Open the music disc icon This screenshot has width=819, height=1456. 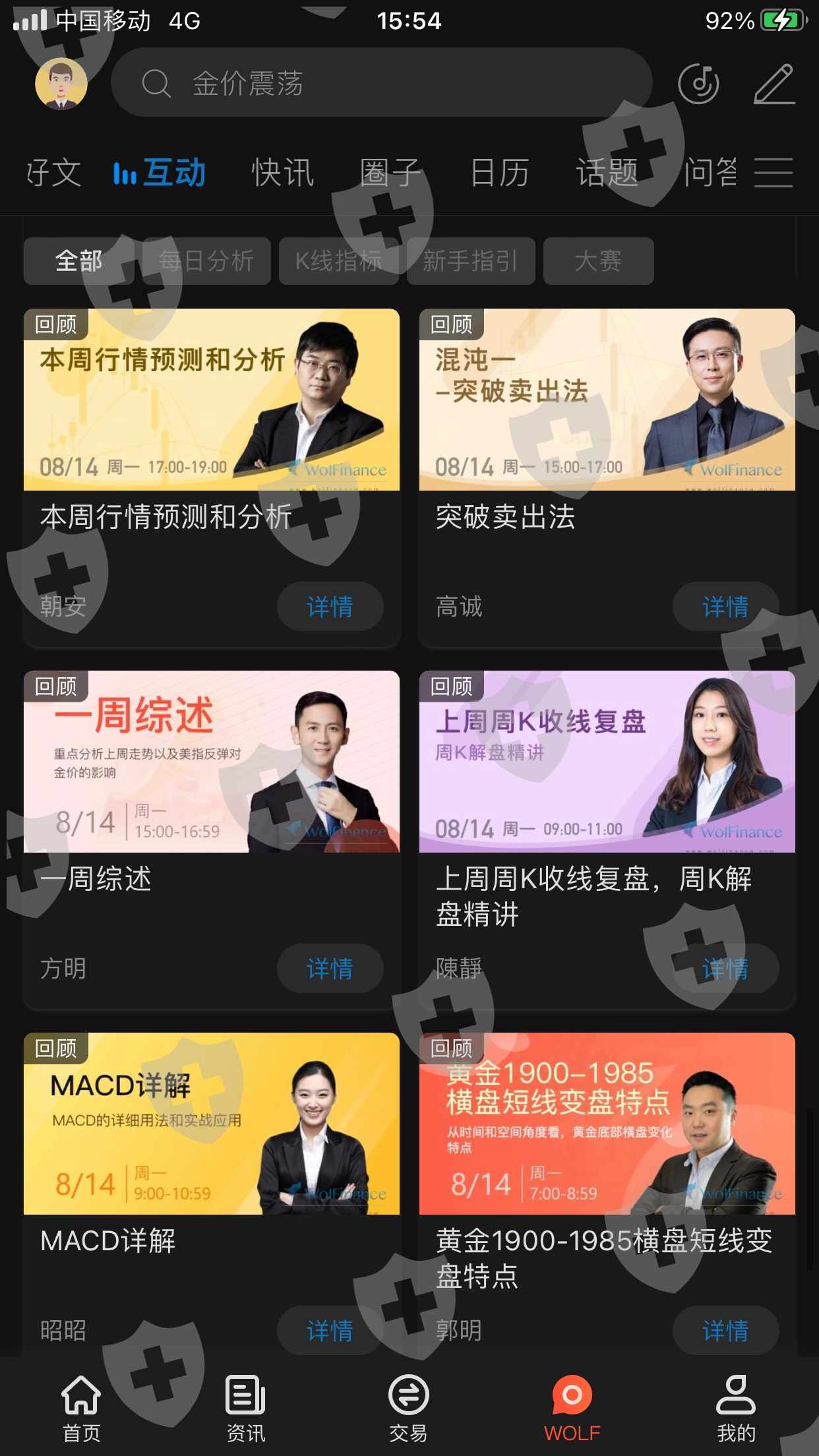pyautogui.click(x=698, y=84)
